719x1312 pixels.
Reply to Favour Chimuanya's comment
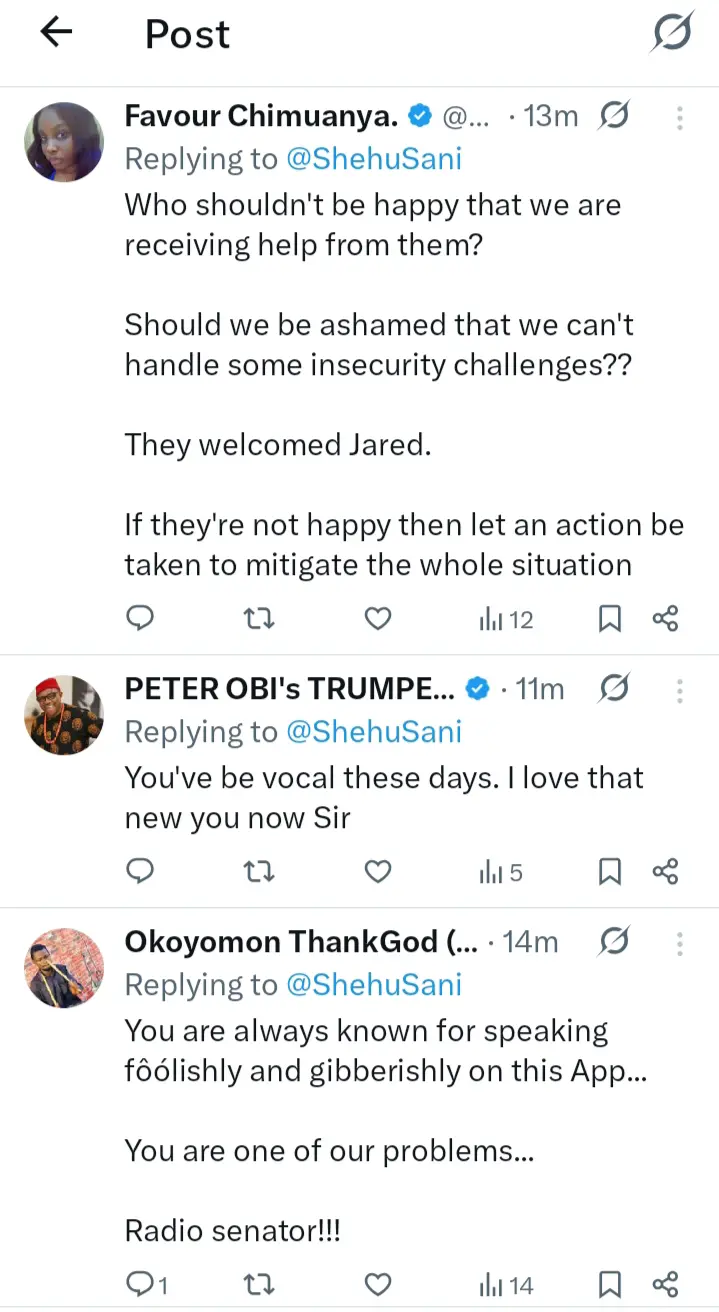tap(141, 620)
